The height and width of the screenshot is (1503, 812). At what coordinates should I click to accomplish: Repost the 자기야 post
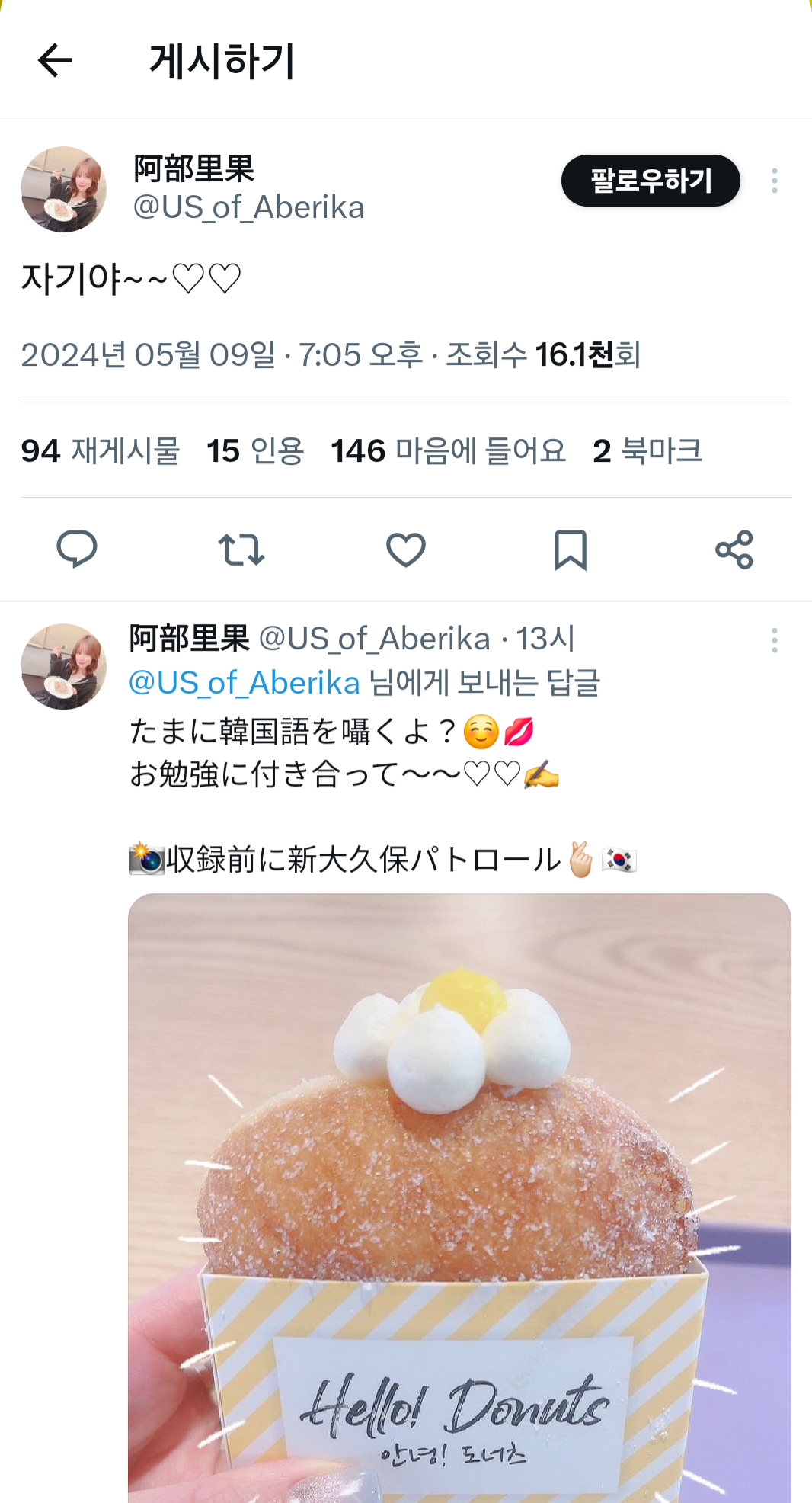pos(241,549)
